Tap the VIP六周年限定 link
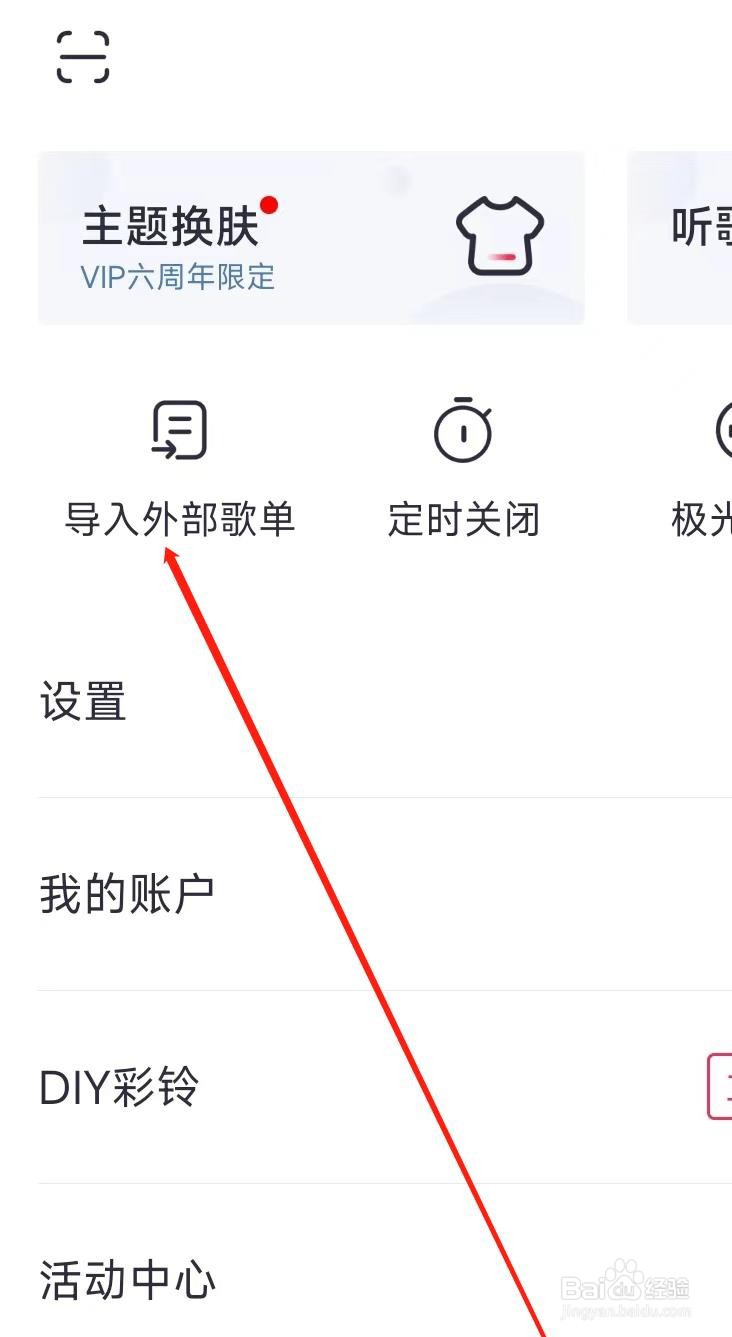 [178, 279]
